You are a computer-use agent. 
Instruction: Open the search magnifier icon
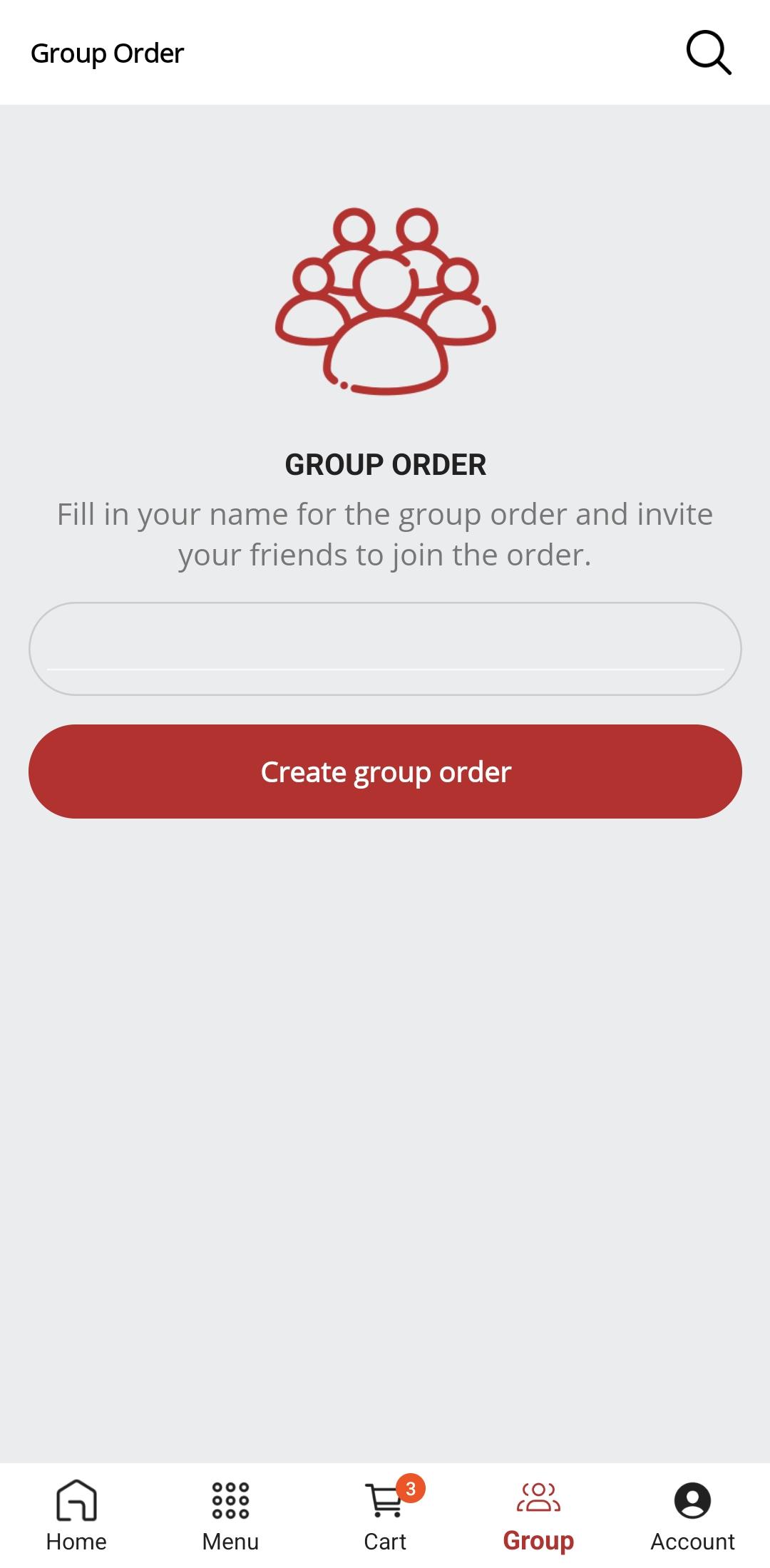click(709, 53)
